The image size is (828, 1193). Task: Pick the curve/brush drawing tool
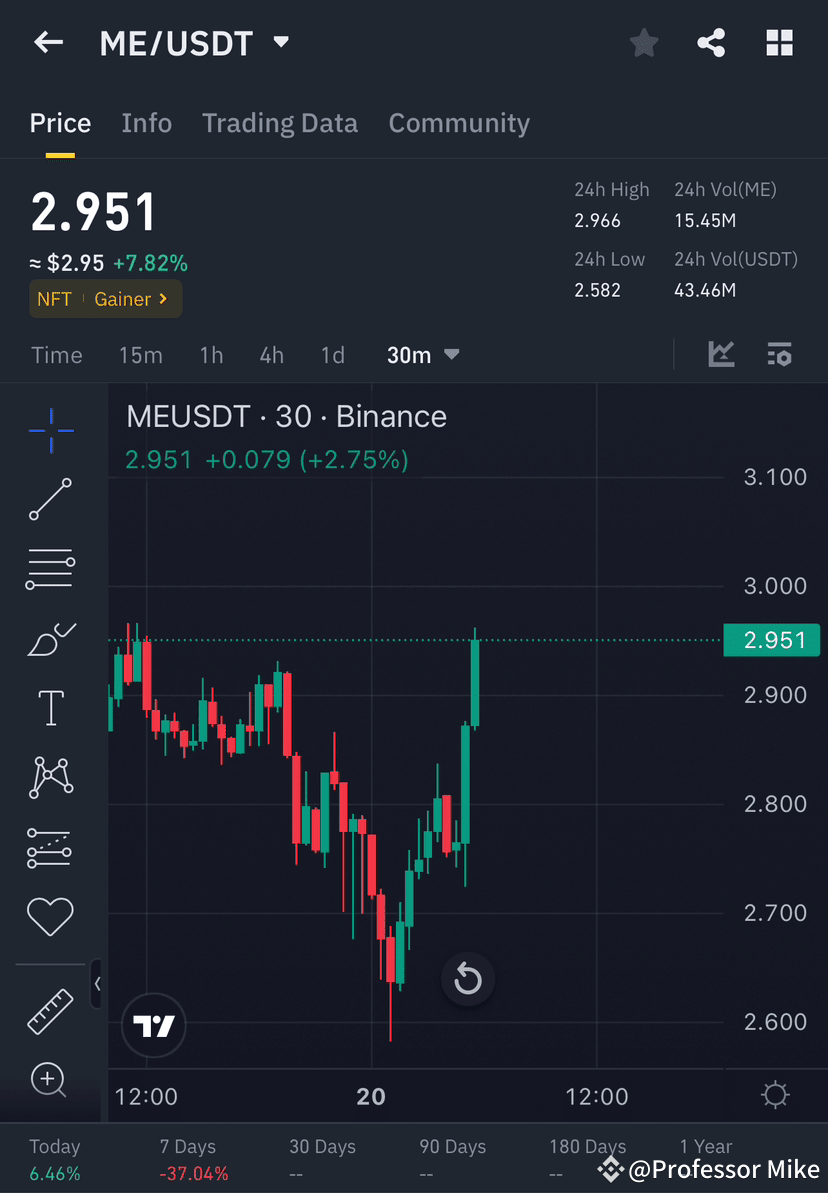tap(50, 638)
